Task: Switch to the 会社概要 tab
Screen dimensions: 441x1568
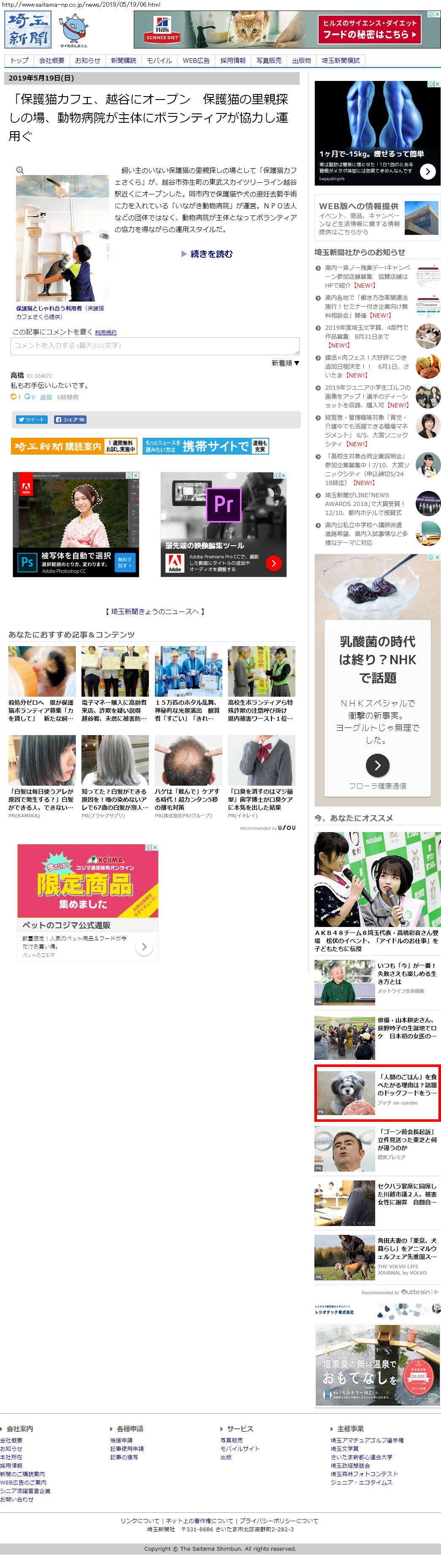Action: [x=52, y=61]
